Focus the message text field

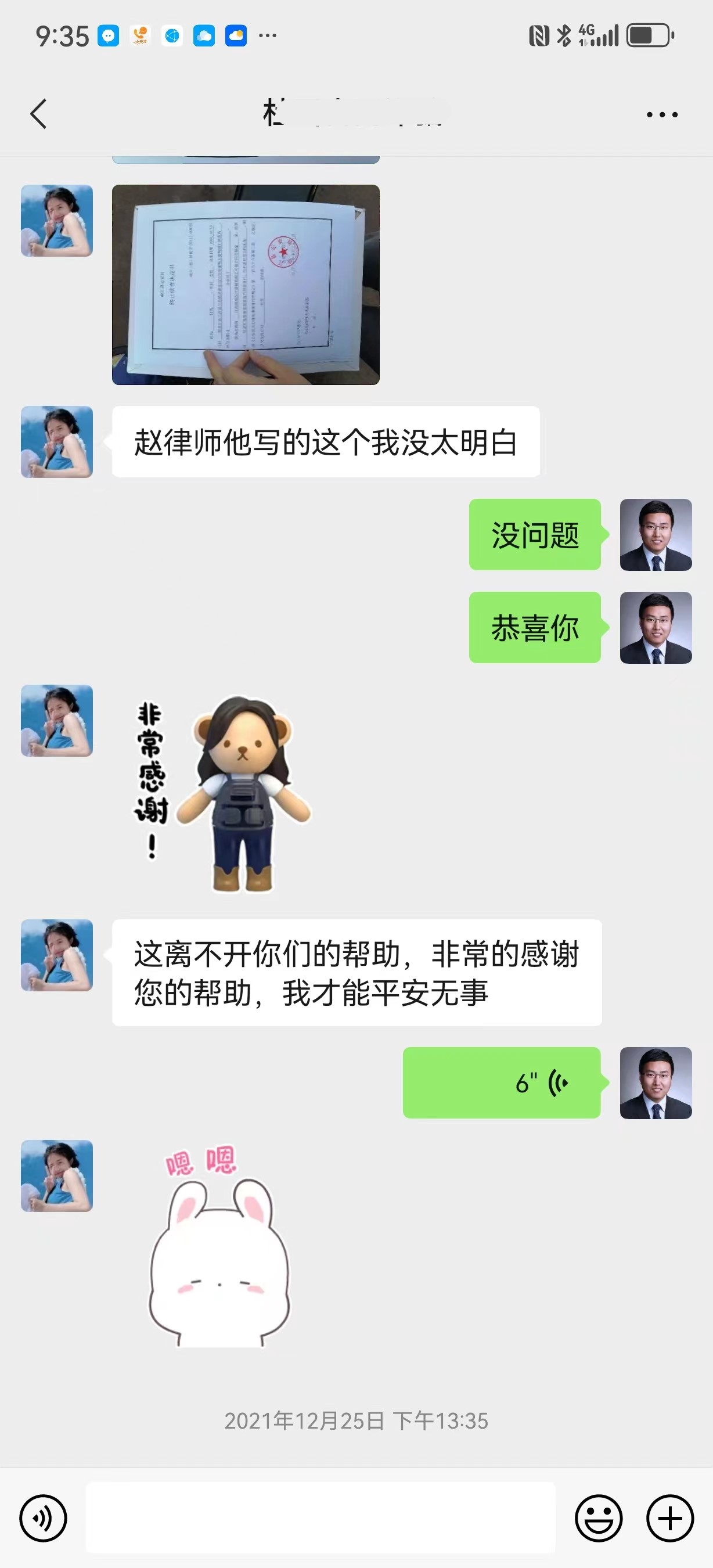tap(321, 1518)
